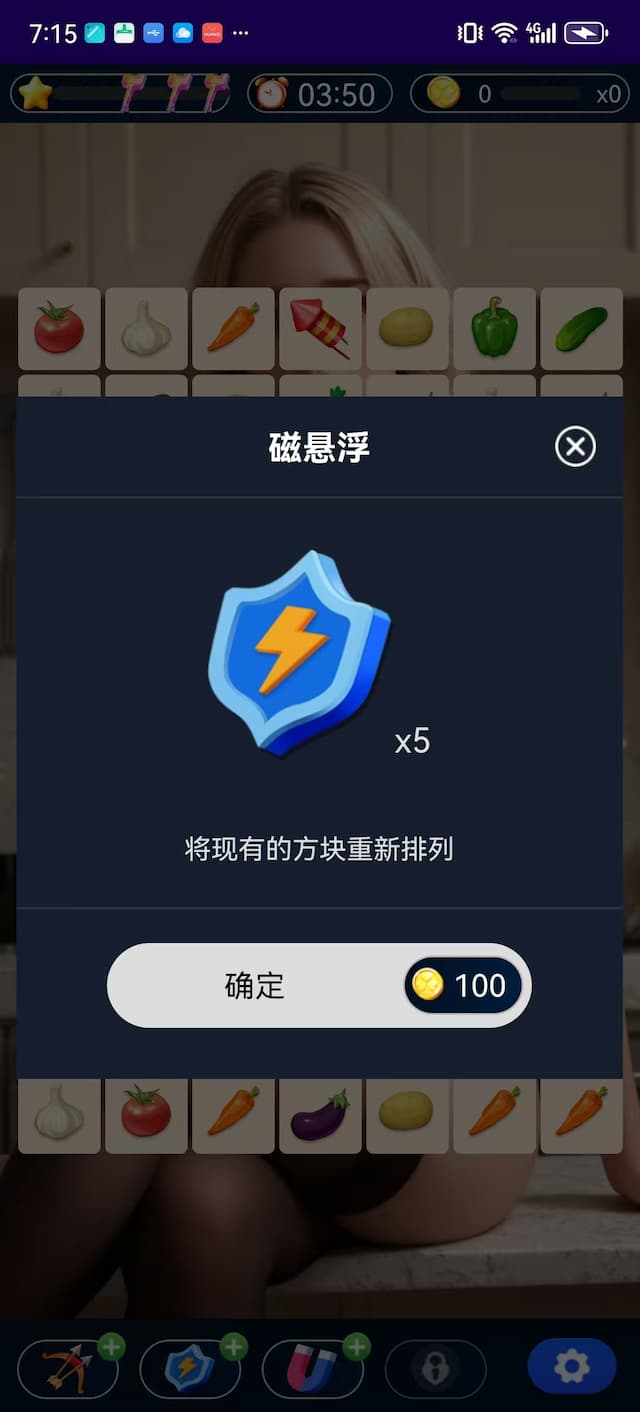Confirm purchase with 确定 for 100 coins
The image size is (640, 1412).
coord(318,985)
